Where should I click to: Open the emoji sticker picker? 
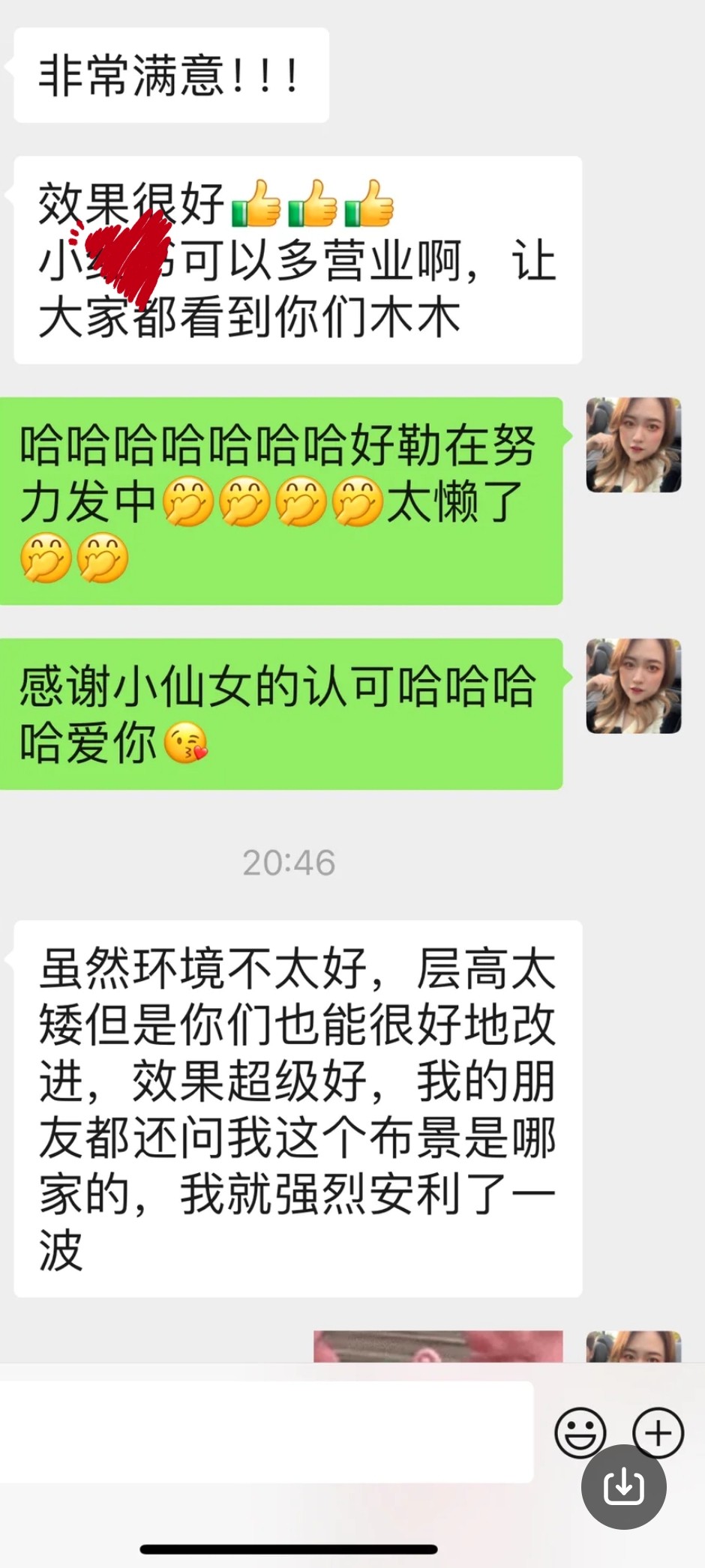click(x=580, y=1432)
